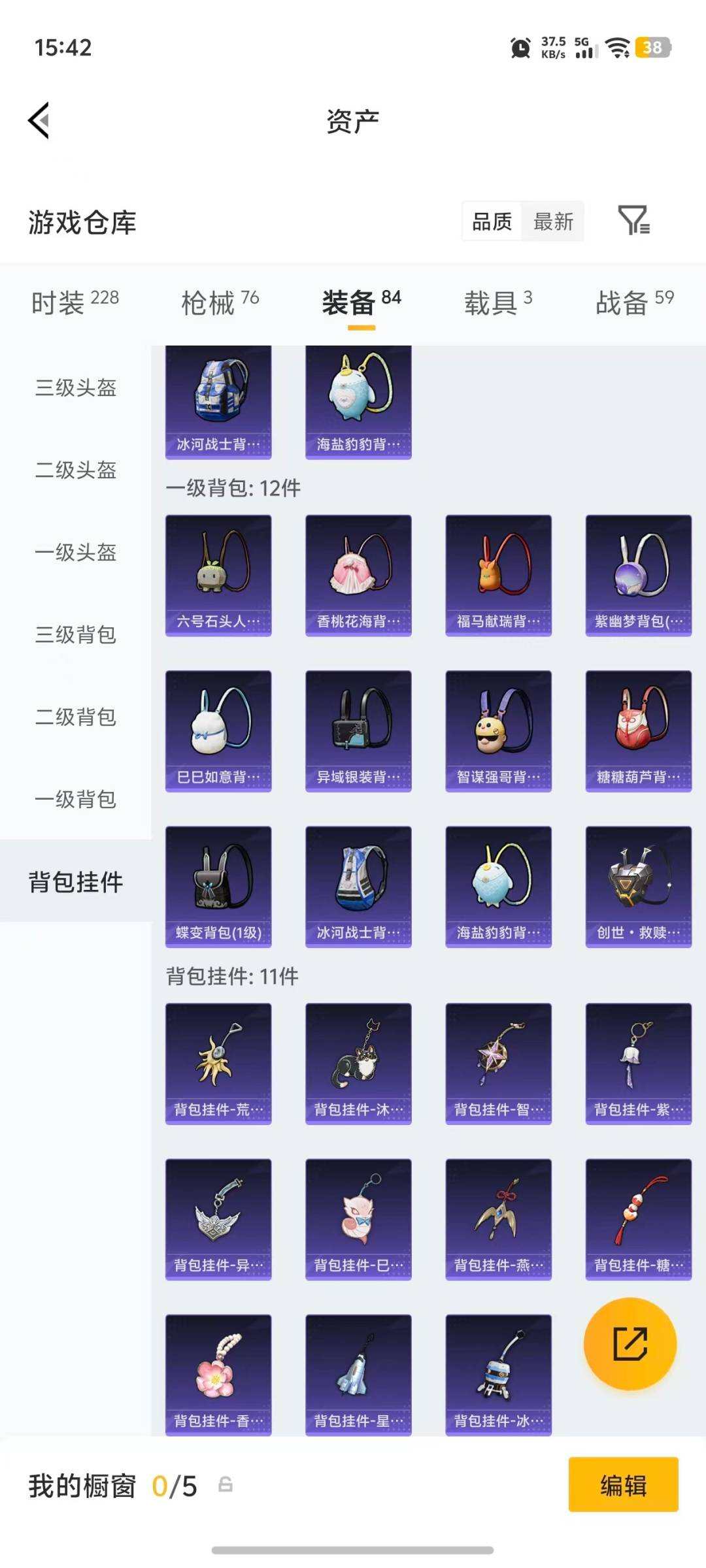Image resolution: width=706 pixels, height=1568 pixels.
Task: Open the 糖糖葫芦 backpack item
Action: coord(639,731)
